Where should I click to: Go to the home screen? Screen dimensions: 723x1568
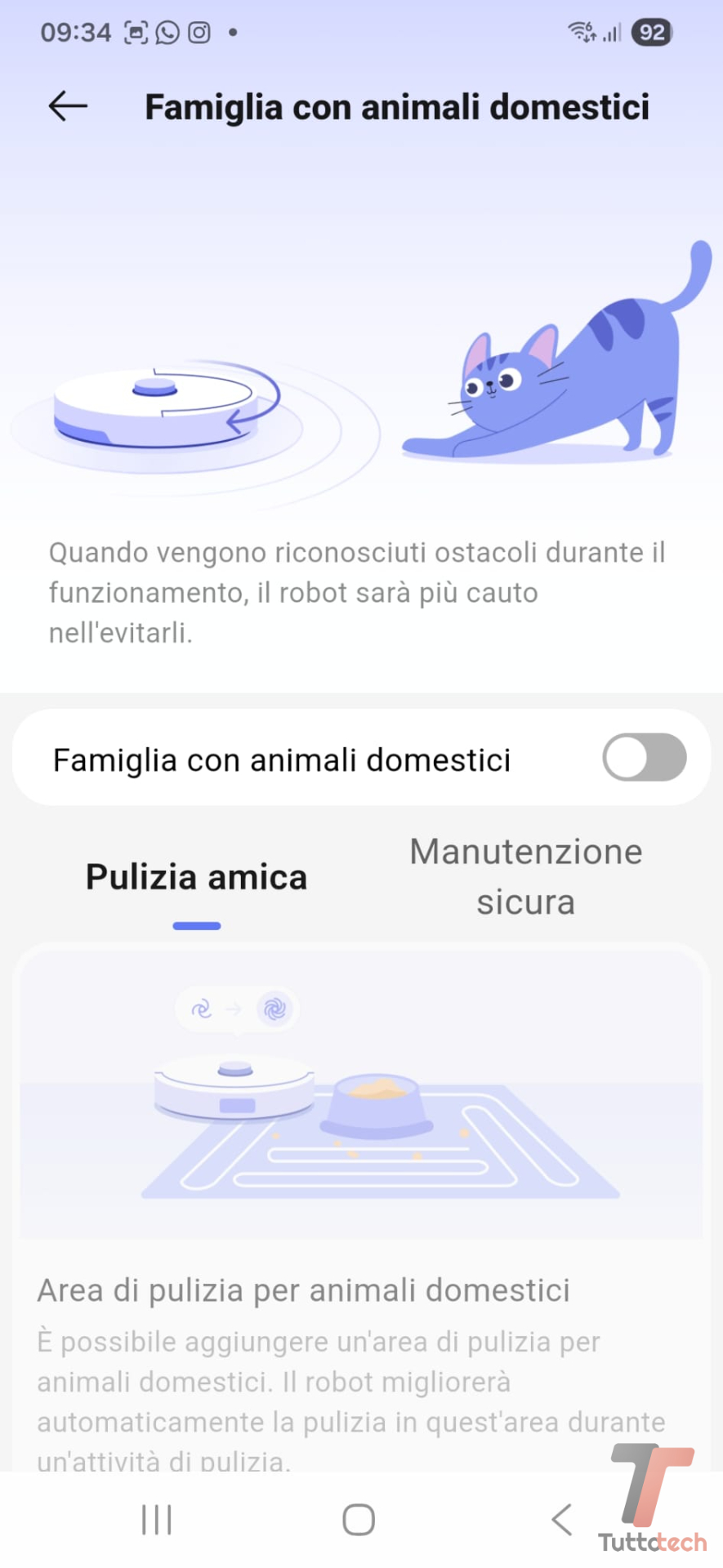coord(359,1520)
